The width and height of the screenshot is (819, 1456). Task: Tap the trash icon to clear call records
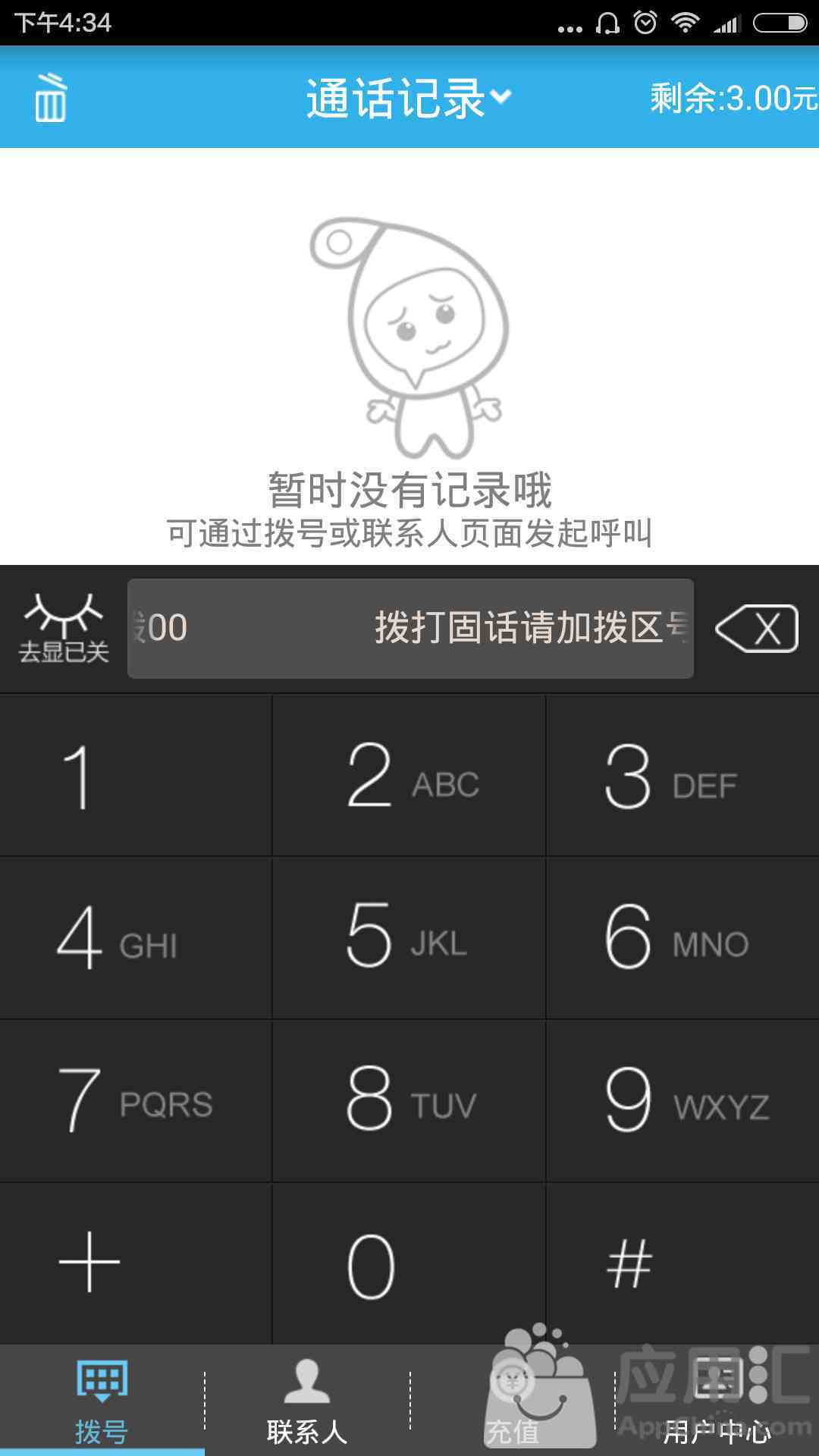(50, 97)
